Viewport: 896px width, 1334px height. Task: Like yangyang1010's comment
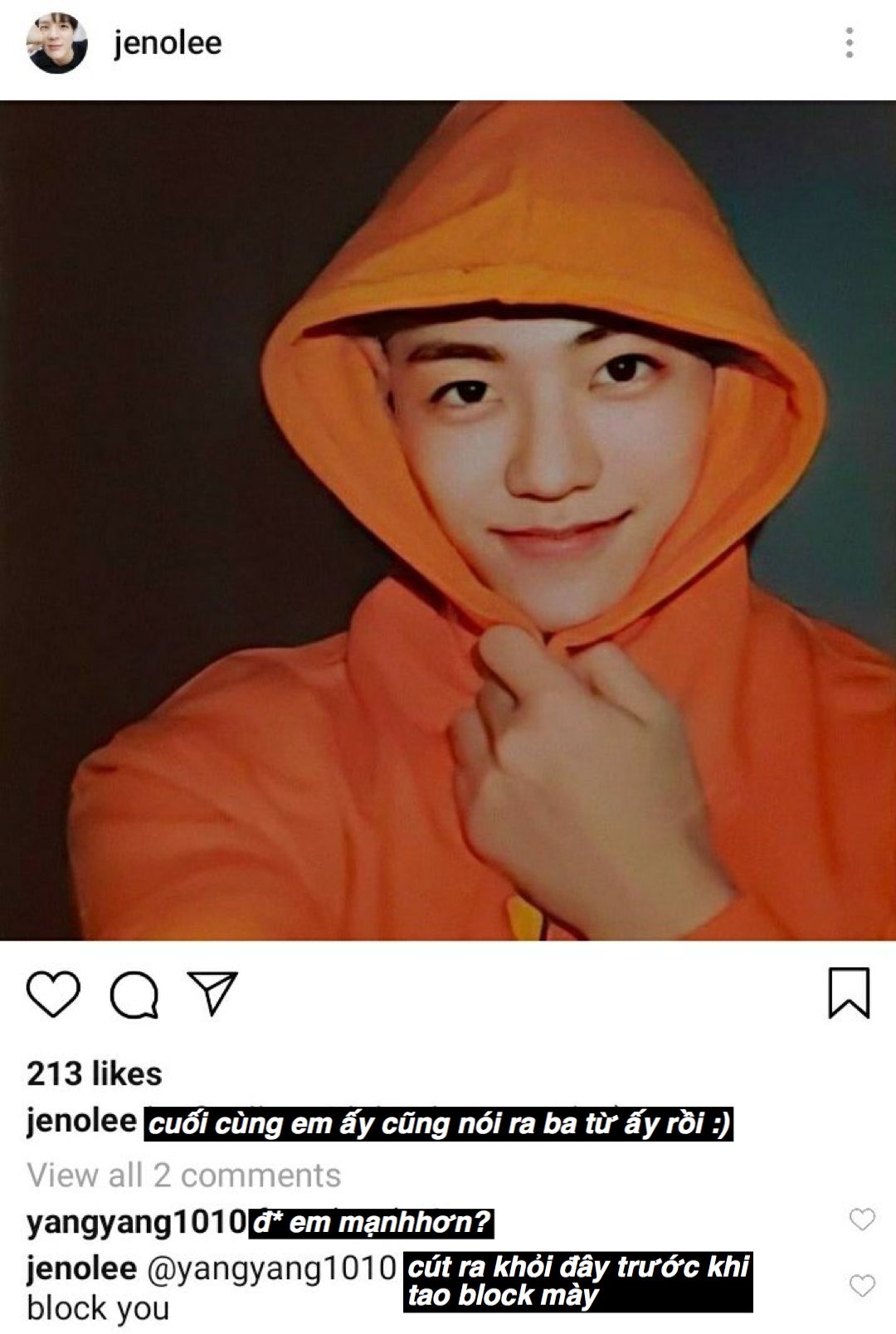(862, 1219)
